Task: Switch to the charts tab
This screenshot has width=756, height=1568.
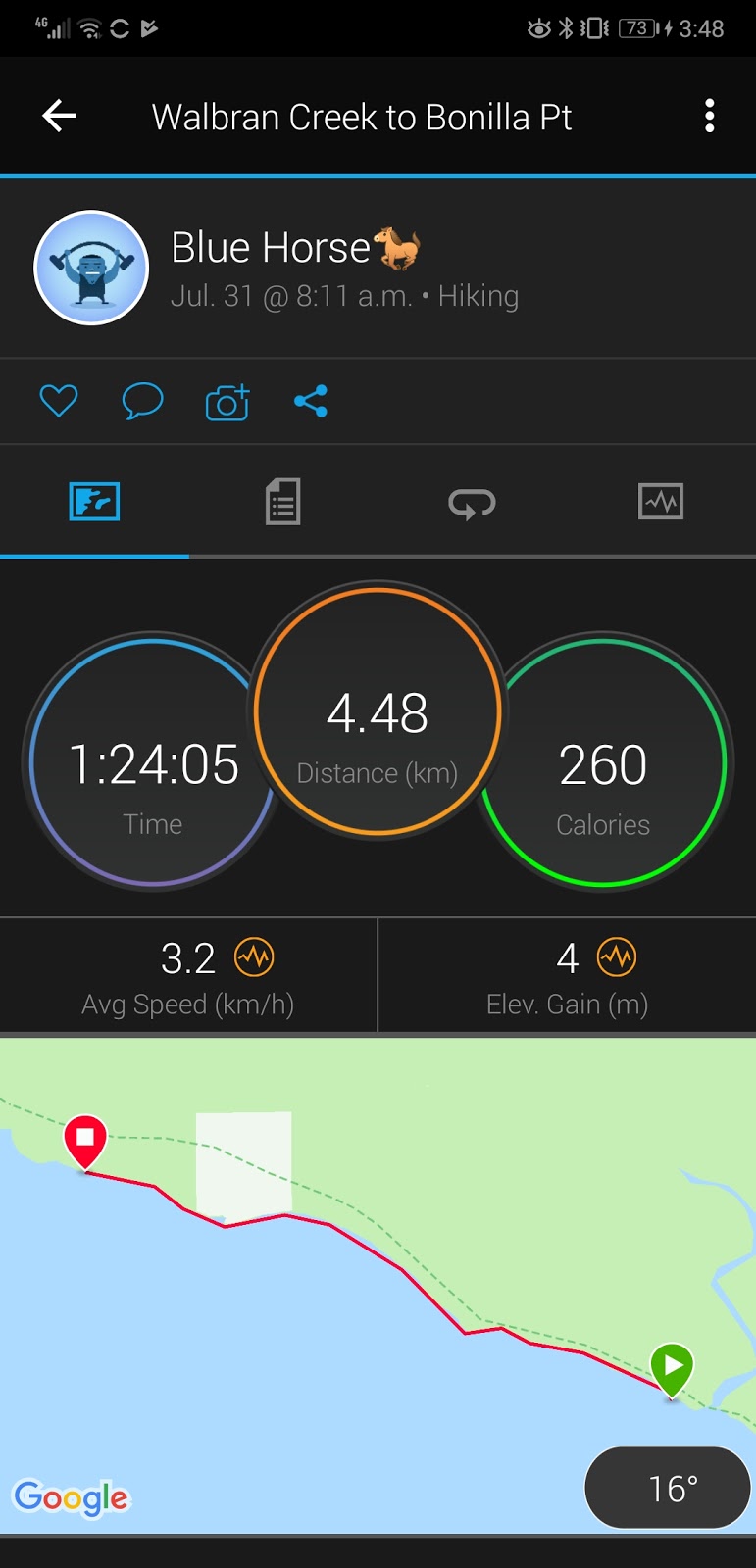Action: (660, 501)
